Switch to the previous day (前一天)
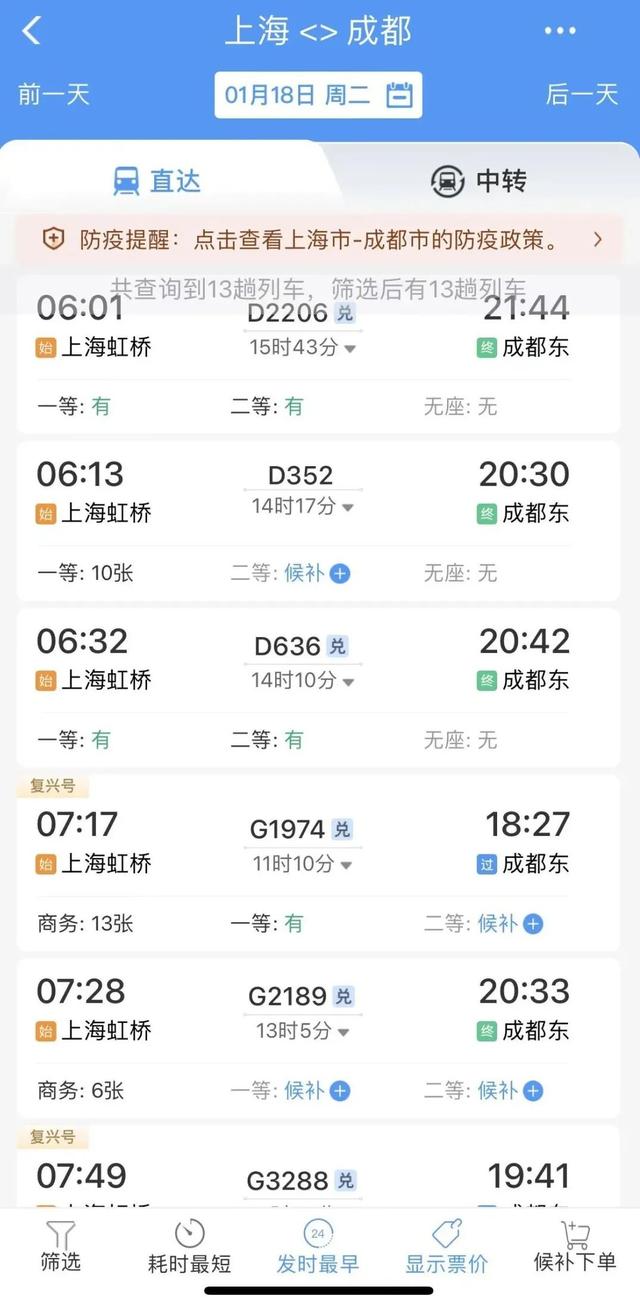The width and height of the screenshot is (640, 1308). pos(54,95)
